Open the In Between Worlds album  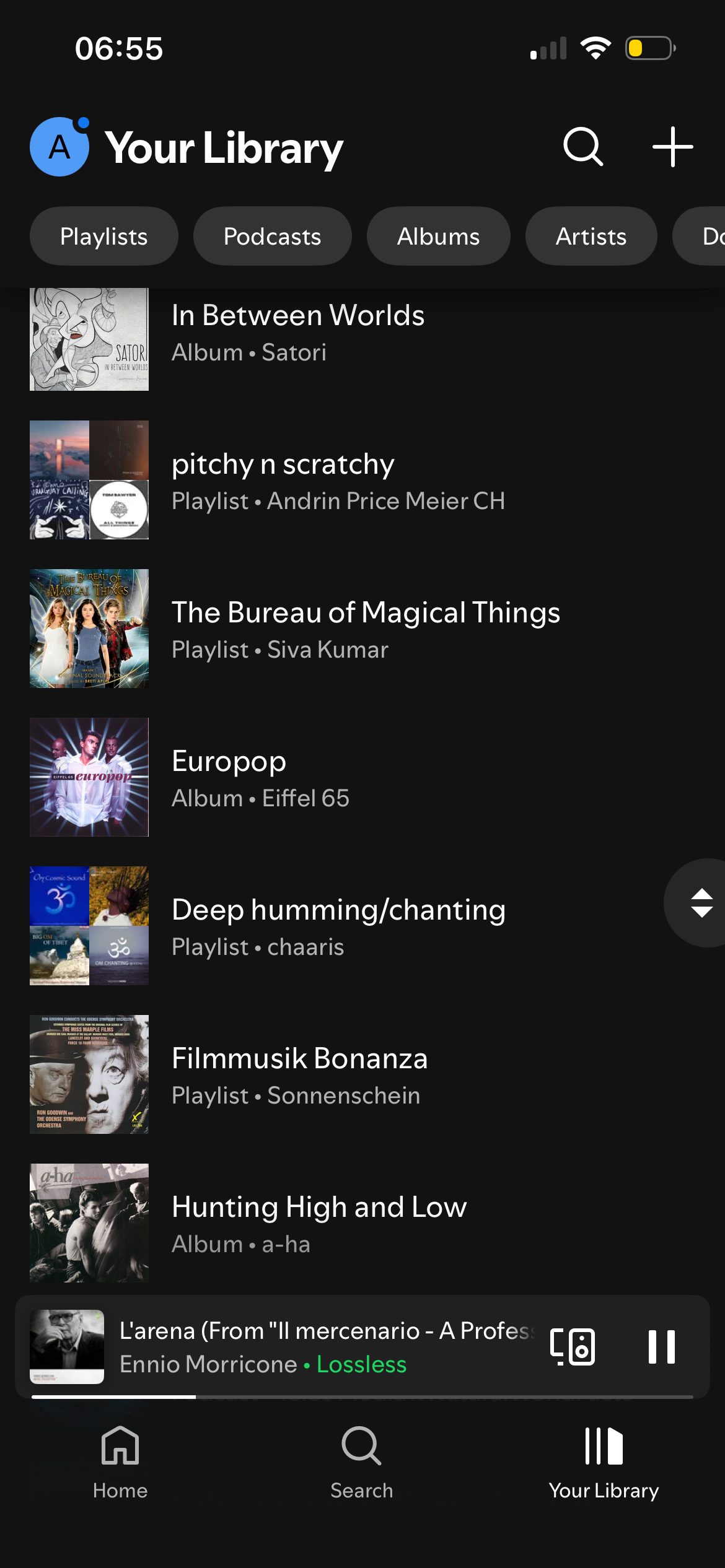point(297,333)
